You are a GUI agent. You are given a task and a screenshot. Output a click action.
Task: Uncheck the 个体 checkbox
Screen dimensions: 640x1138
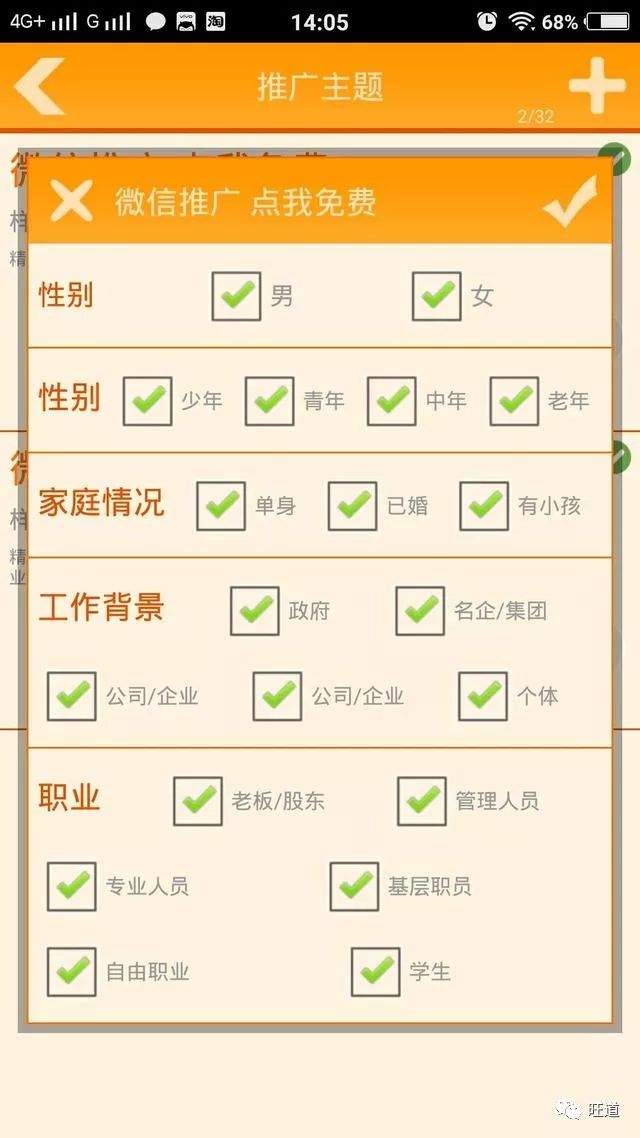coord(483,696)
